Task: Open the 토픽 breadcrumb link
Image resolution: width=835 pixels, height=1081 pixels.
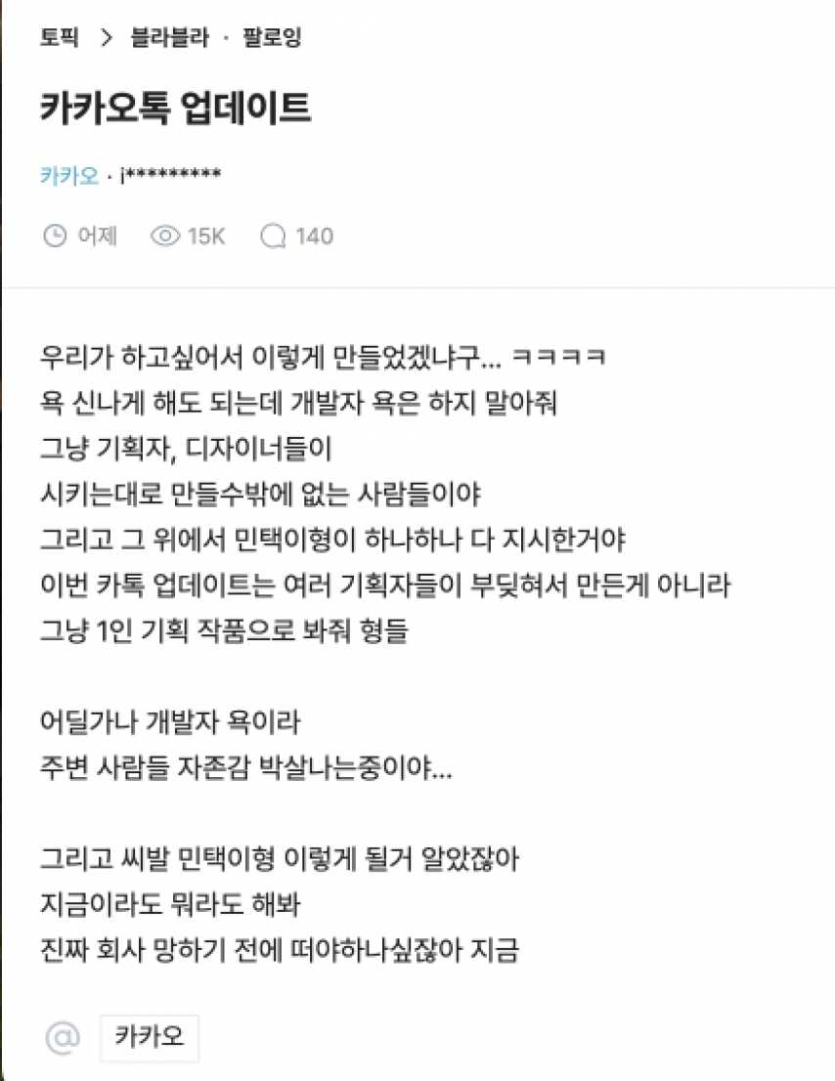Action: coord(59,38)
